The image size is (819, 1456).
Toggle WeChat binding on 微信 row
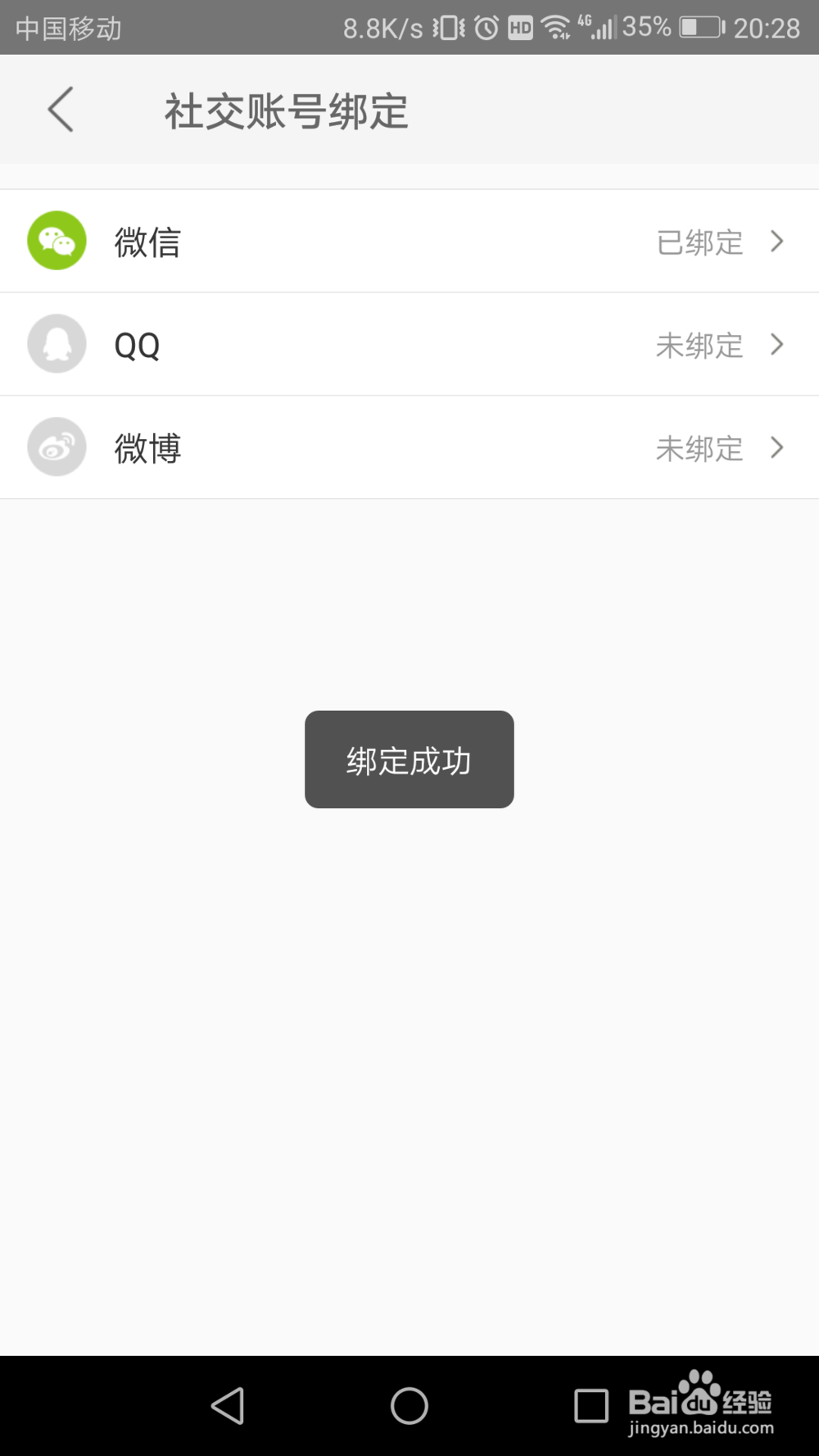pos(409,240)
